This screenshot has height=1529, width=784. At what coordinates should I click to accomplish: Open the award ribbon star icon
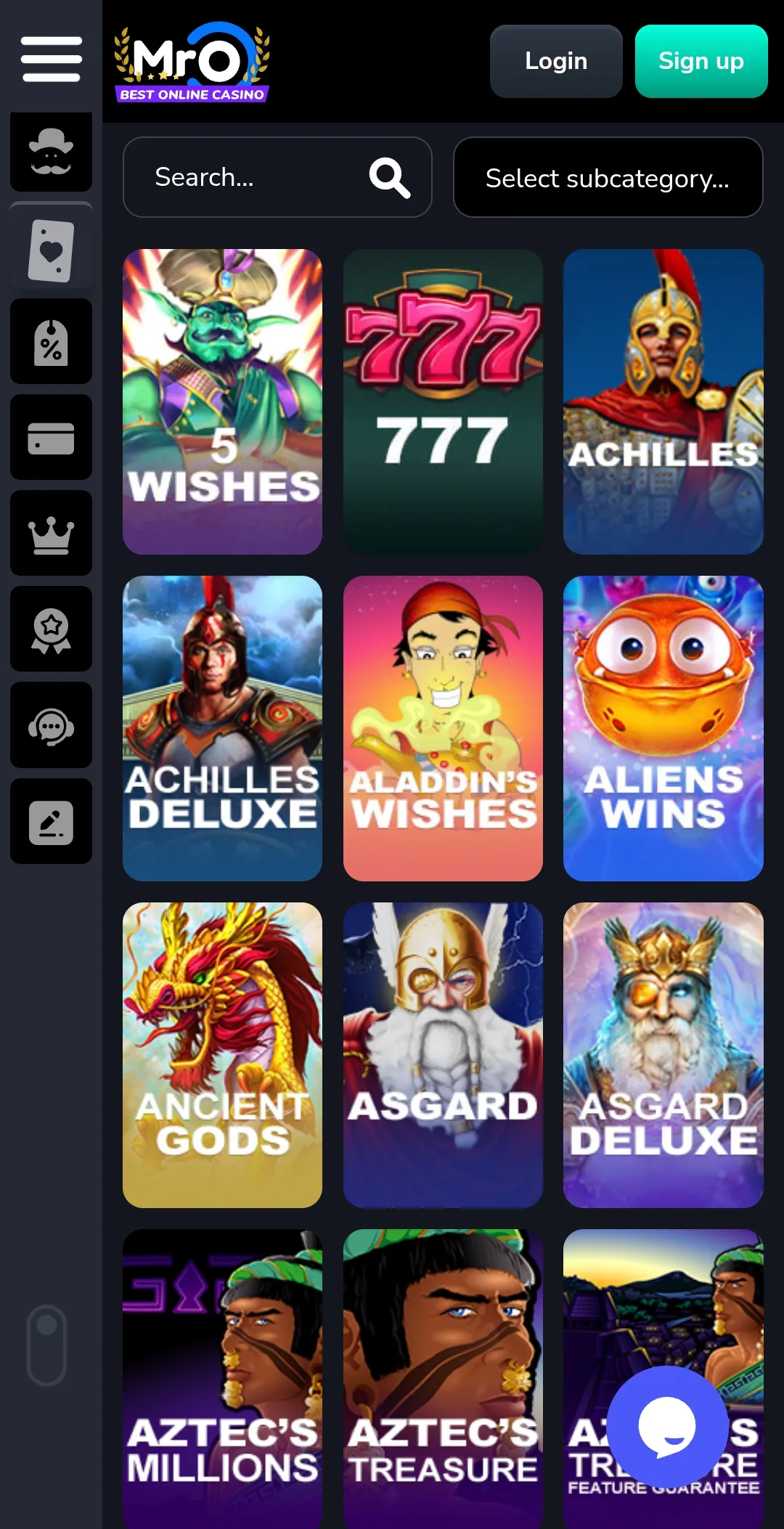[51, 629]
